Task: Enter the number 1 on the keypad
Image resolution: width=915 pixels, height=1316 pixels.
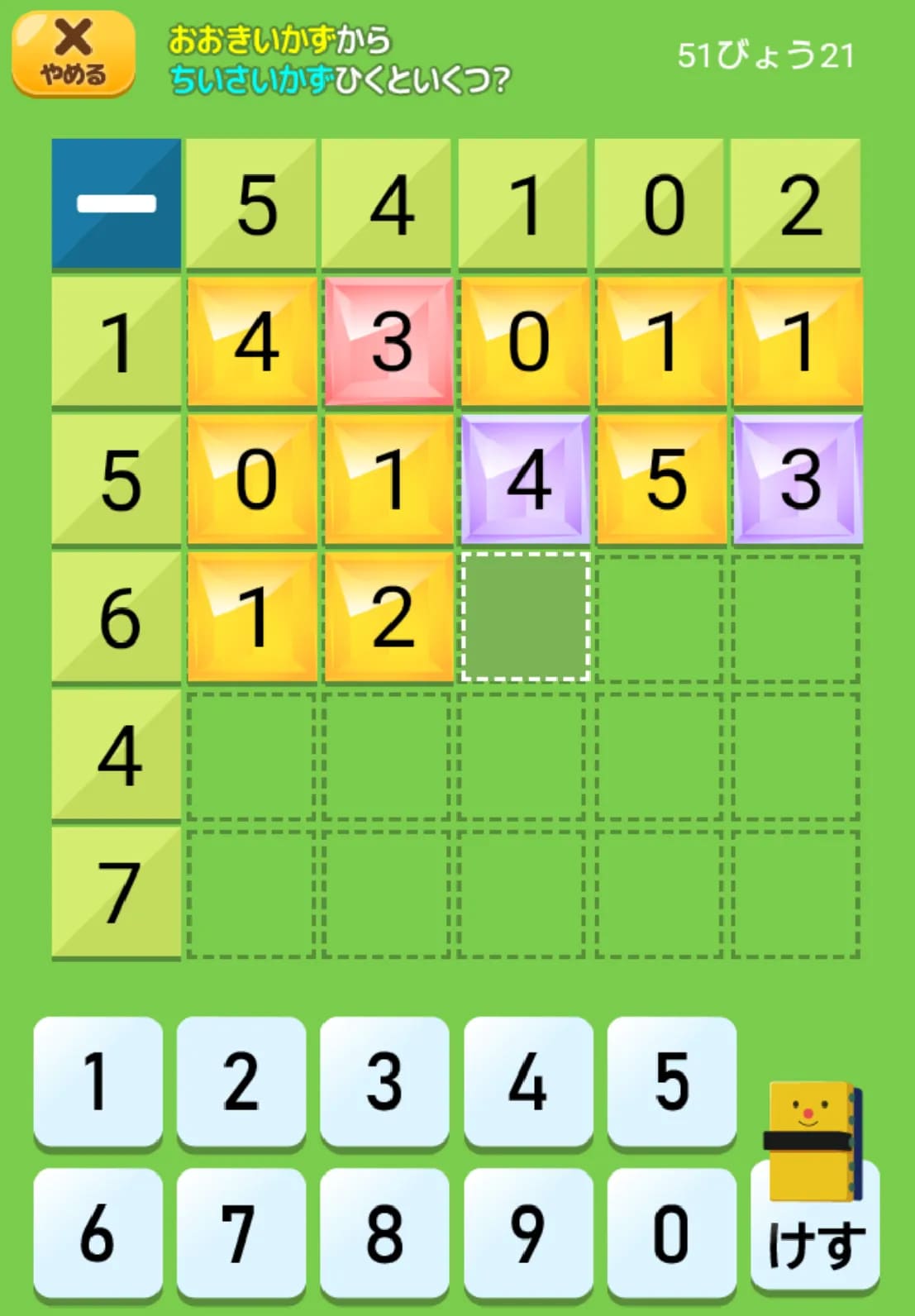Action: click(x=98, y=1081)
